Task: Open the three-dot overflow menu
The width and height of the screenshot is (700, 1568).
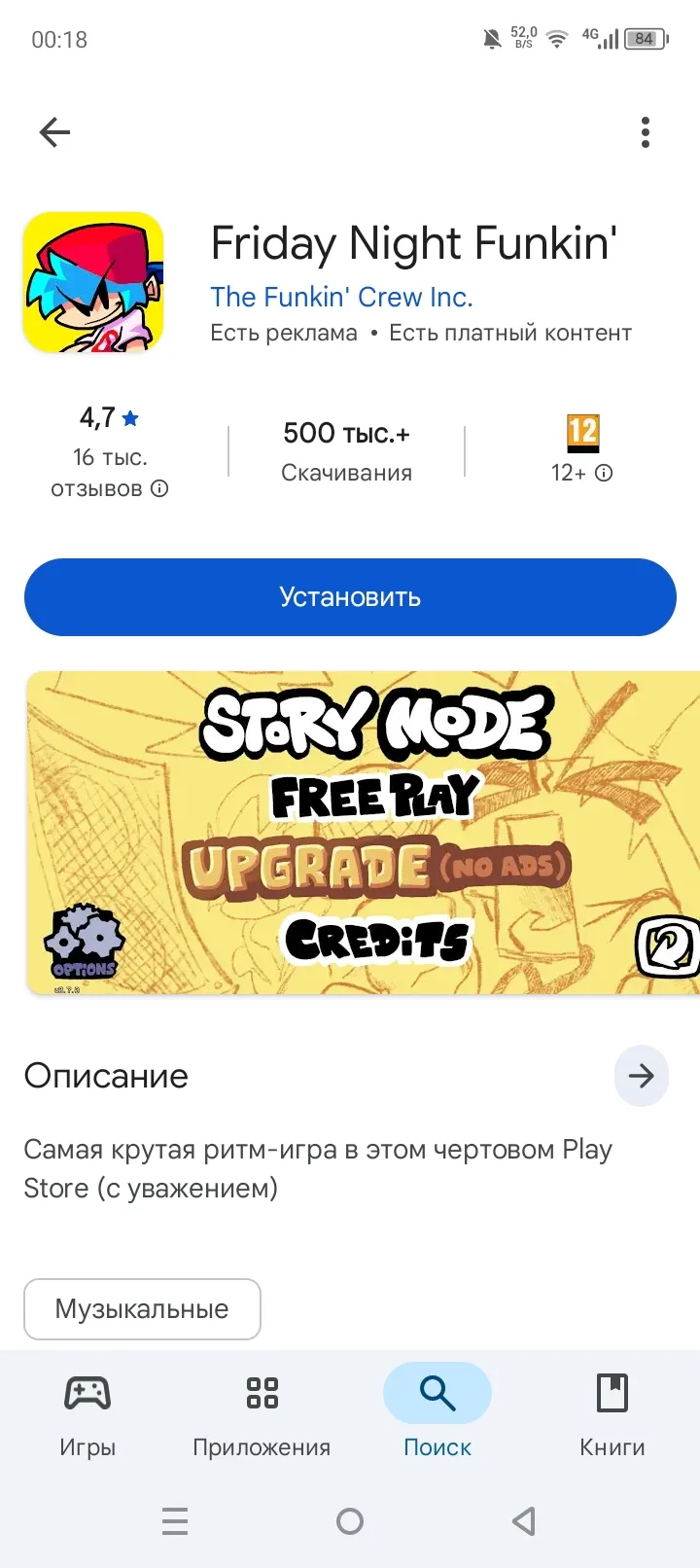Action: tap(646, 132)
